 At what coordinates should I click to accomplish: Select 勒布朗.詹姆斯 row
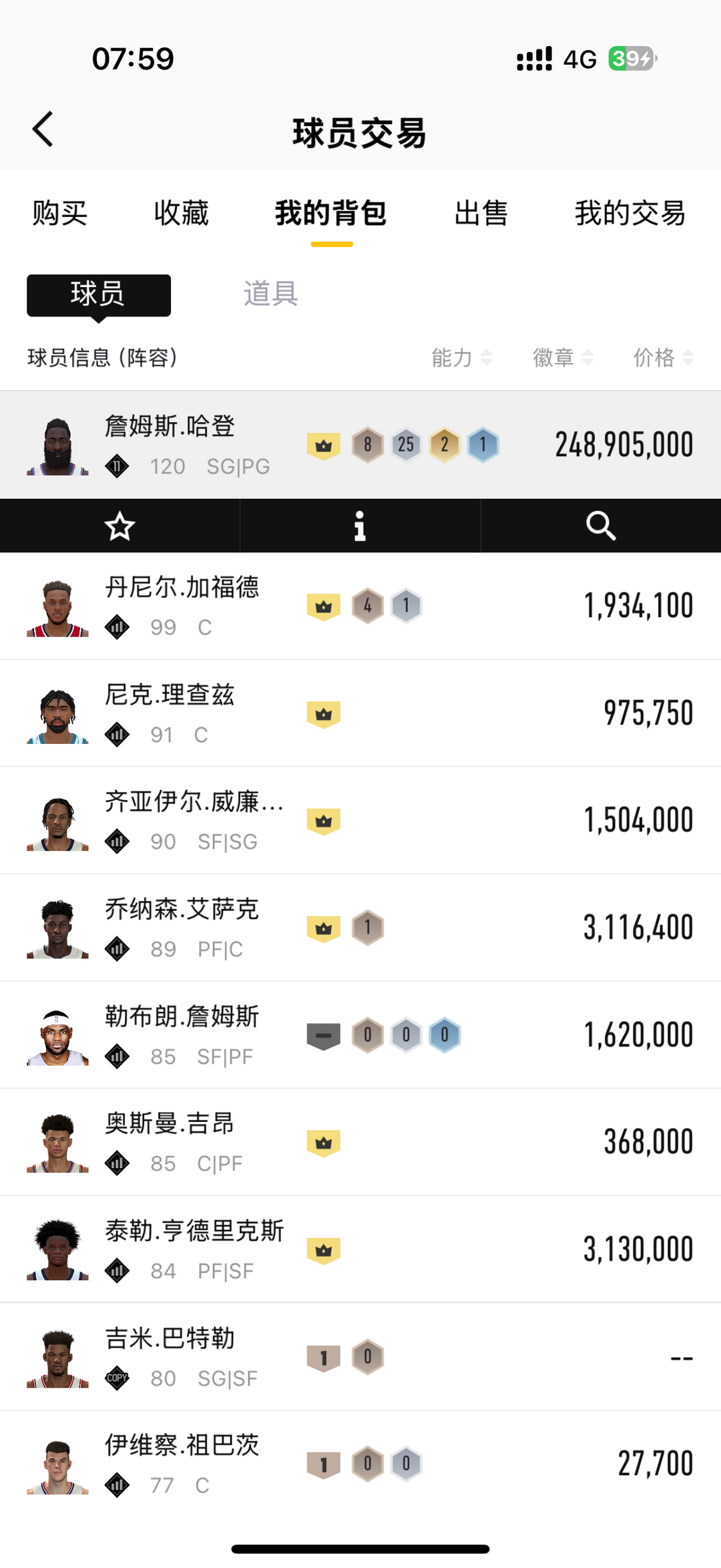(360, 1035)
